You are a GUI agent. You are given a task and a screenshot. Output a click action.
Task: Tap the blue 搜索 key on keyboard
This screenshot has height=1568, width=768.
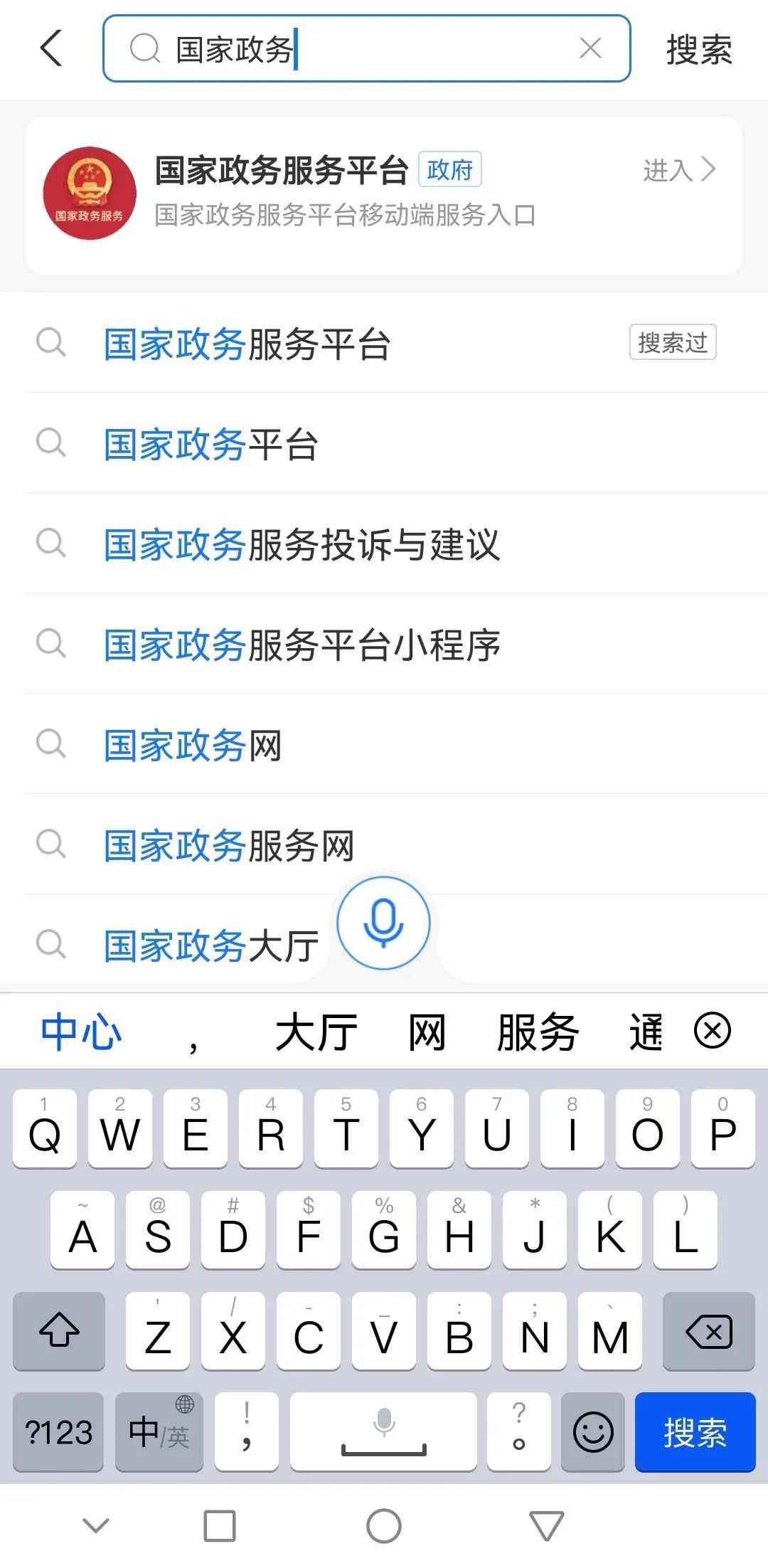click(x=695, y=1432)
